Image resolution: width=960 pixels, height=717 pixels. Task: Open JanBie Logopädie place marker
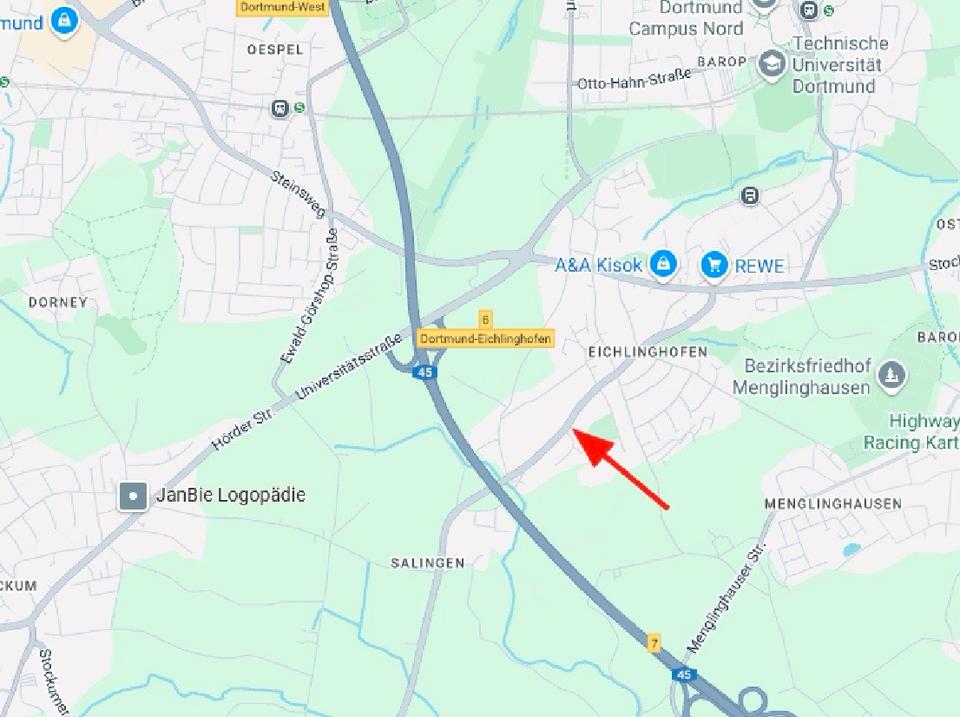132,495
